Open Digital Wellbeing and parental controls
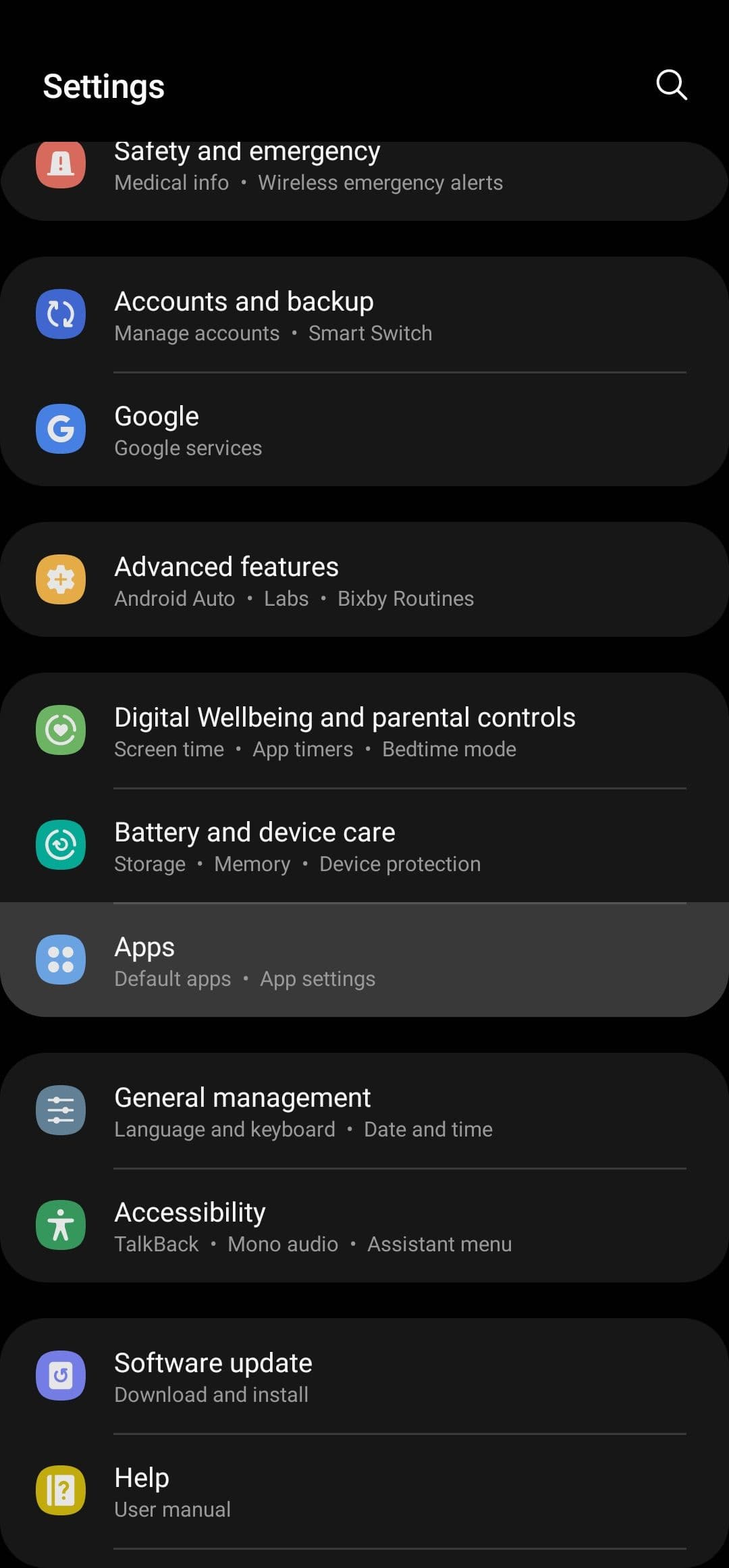Image resolution: width=729 pixels, height=1568 pixels. 364,731
